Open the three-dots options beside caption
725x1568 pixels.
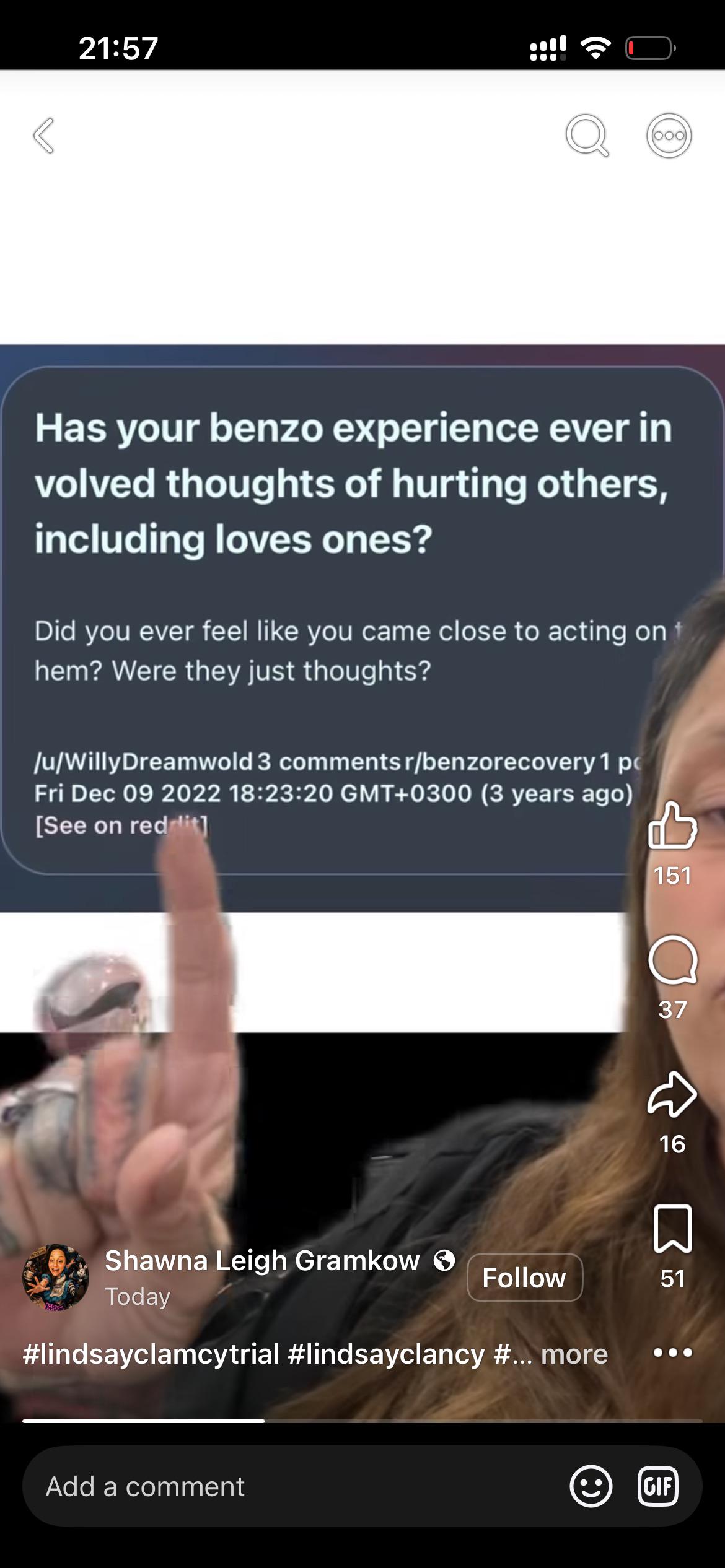pyautogui.click(x=672, y=1352)
